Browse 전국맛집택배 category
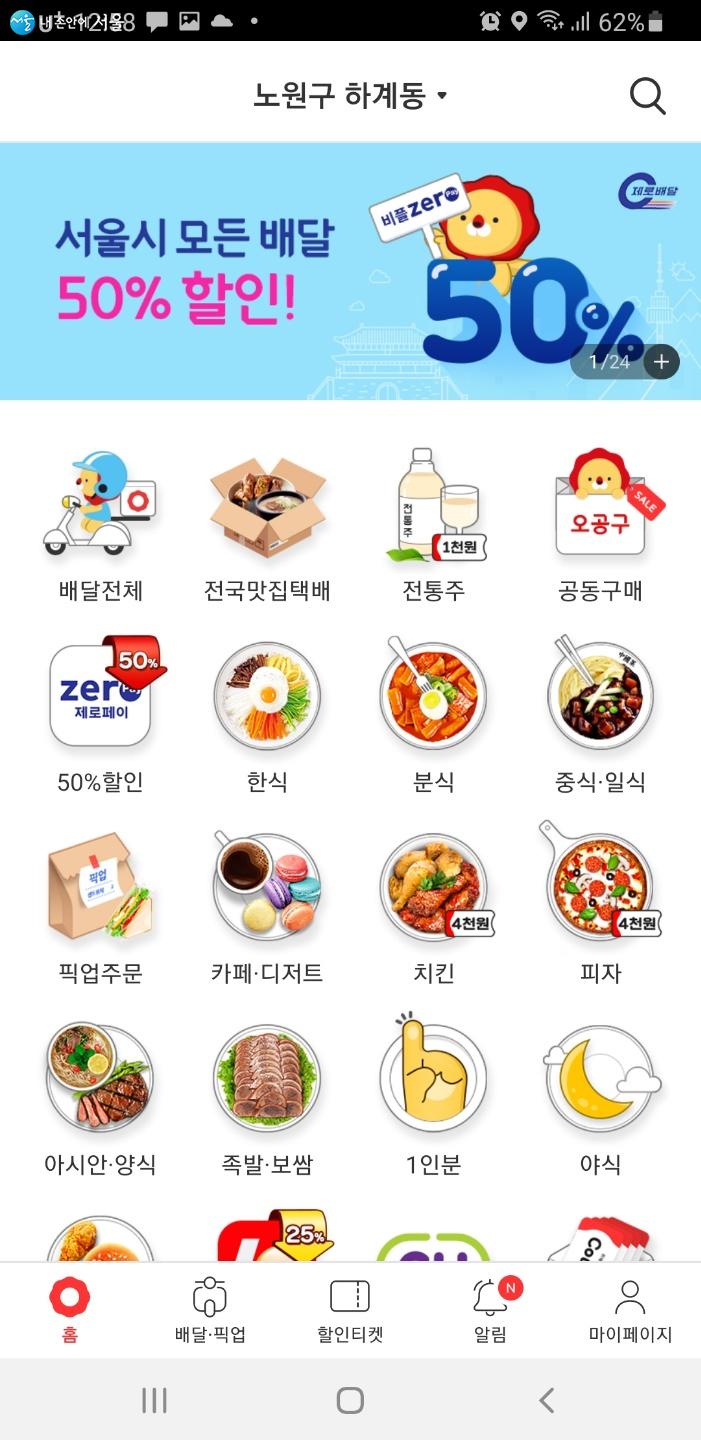The image size is (701, 1440). (x=267, y=525)
